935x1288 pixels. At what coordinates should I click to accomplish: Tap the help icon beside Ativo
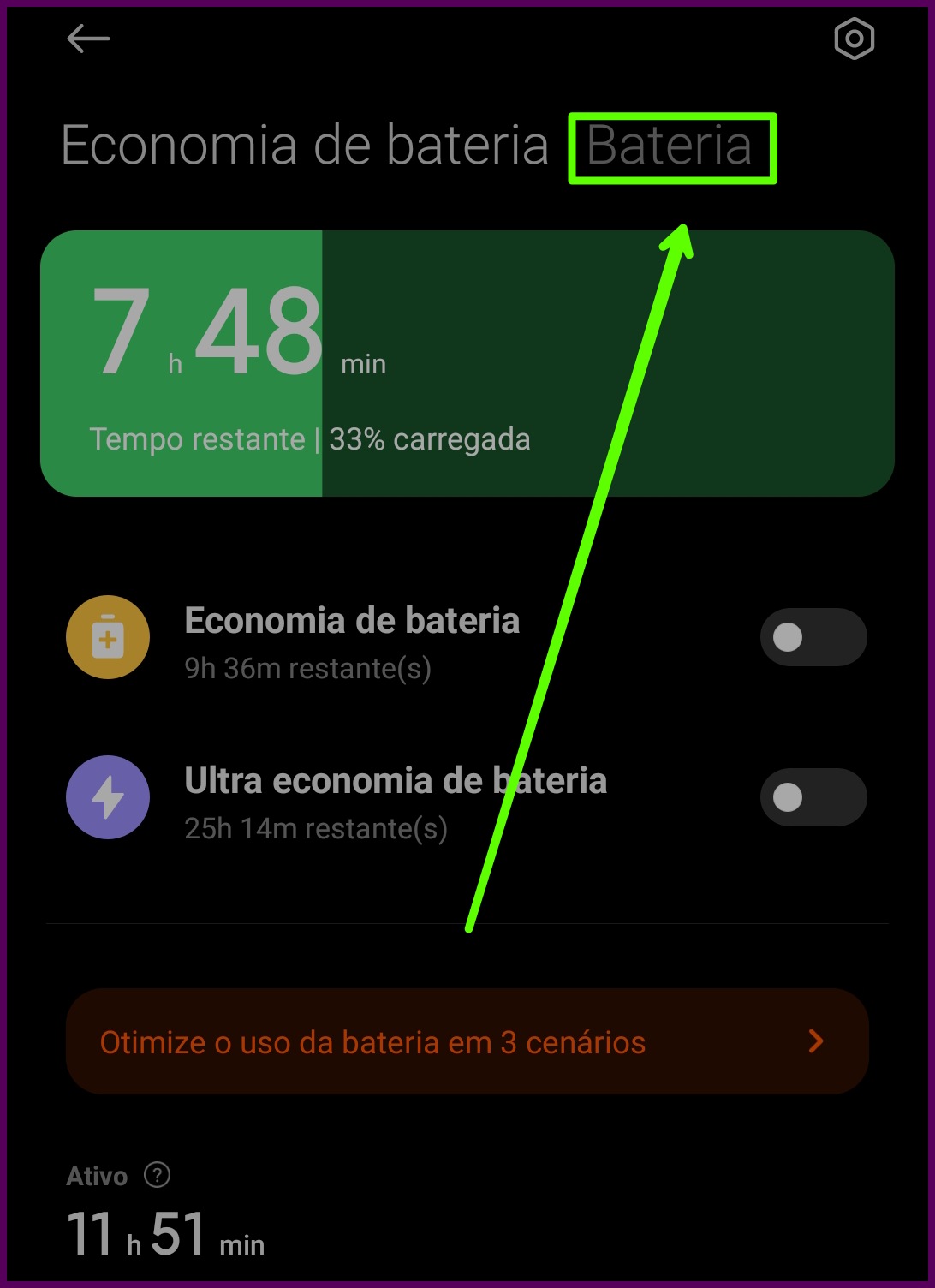[158, 1175]
